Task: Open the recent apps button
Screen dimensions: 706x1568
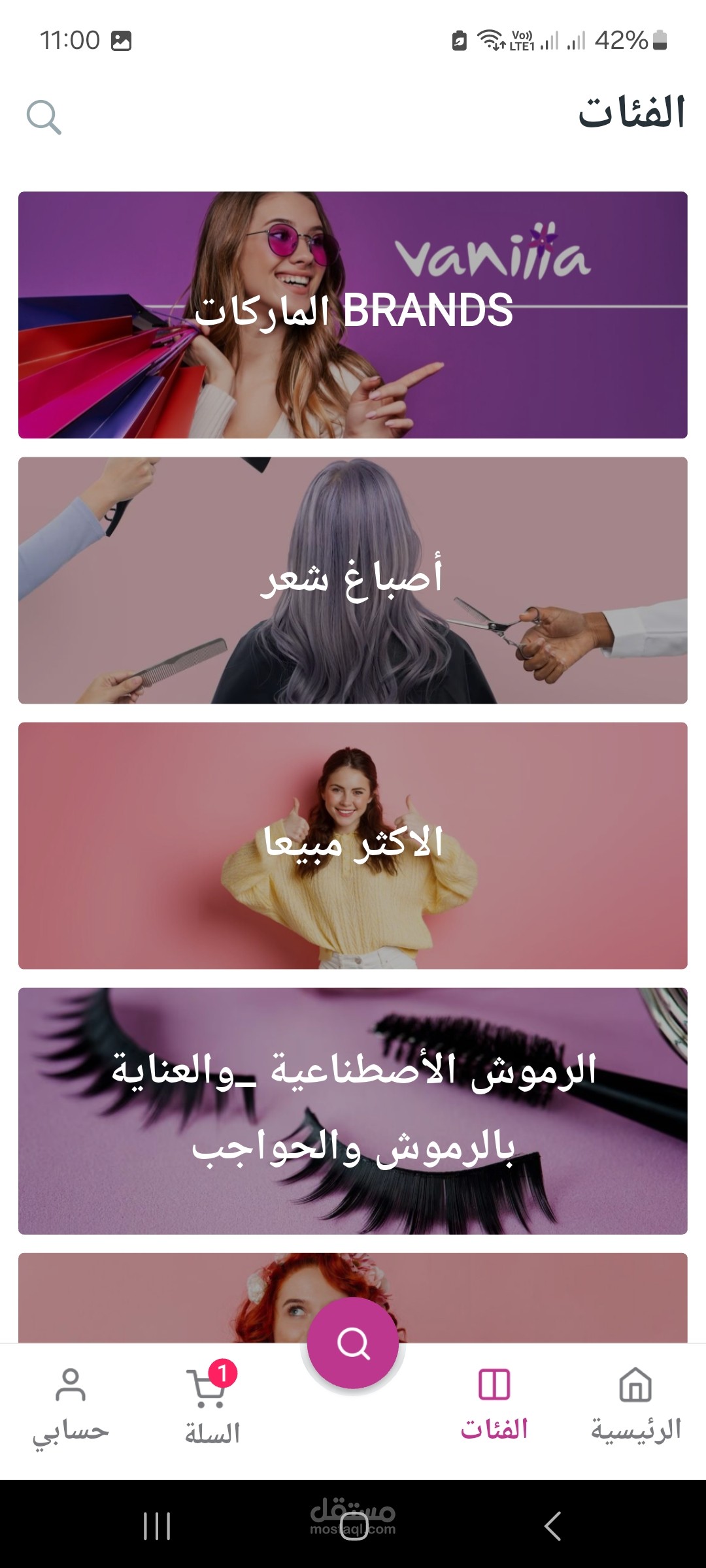Action: point(157,1526)
